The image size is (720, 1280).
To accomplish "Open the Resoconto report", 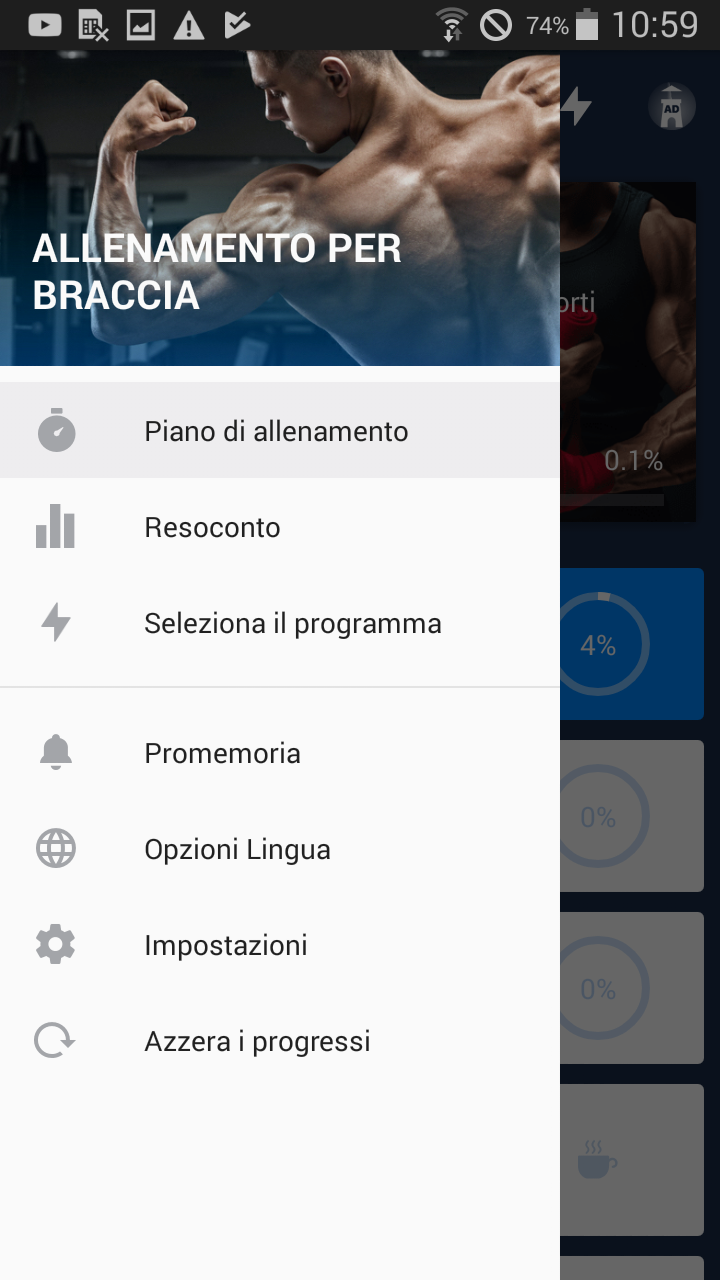I will [x=280, y=527].
